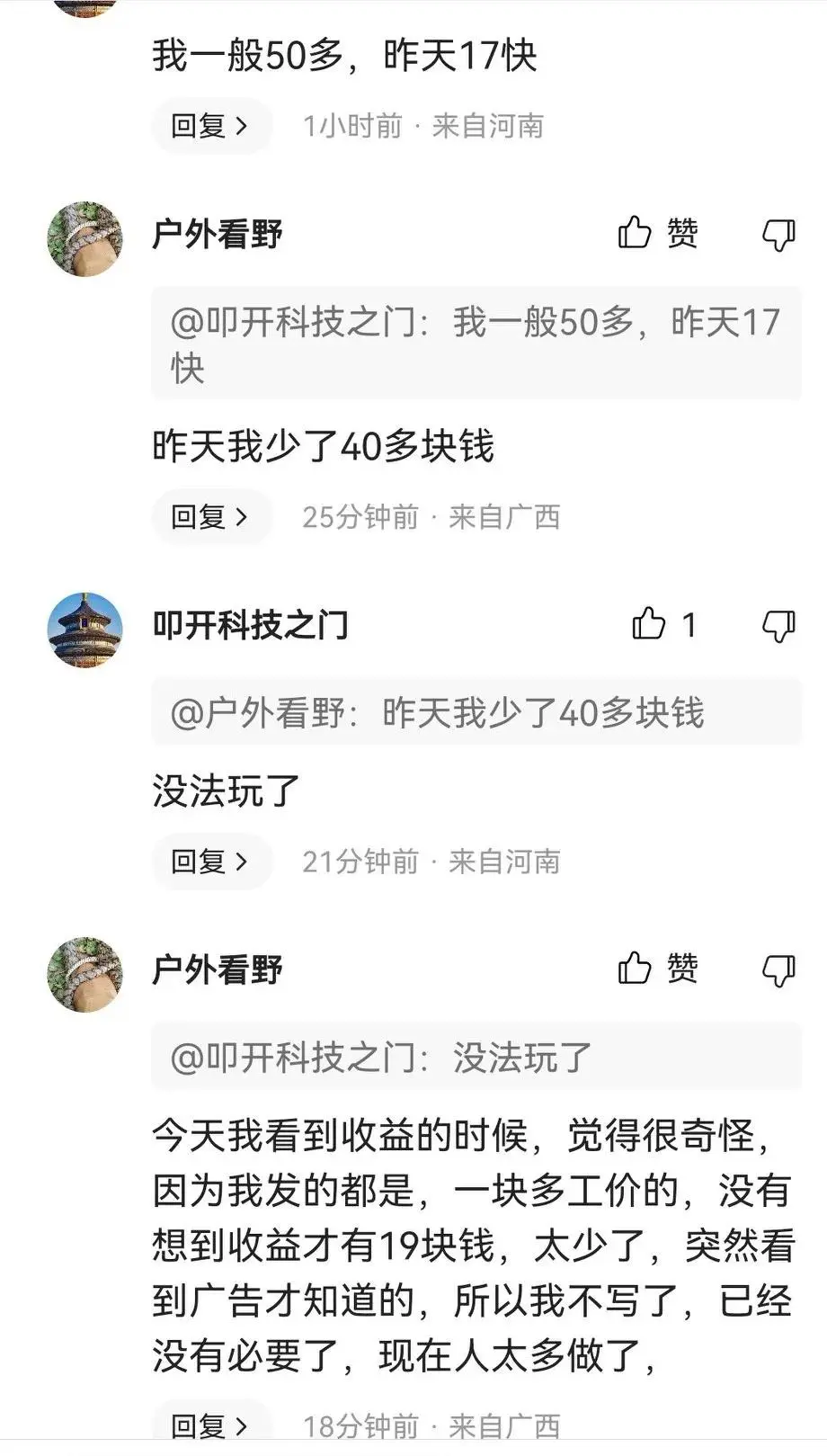Open quoted comment 昨天我少了40多块钱
Viewport: 827px width, 1456px height.
click(x=476, y=713)
